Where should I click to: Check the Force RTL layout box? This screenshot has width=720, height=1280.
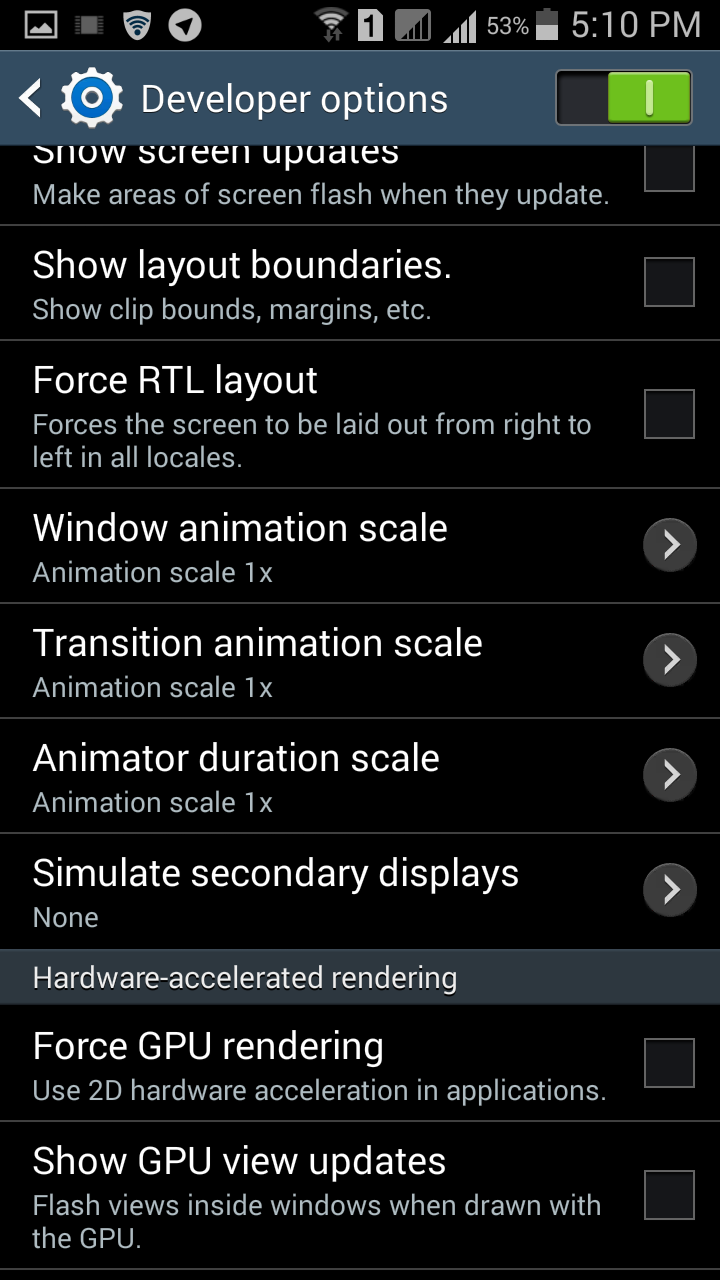click(669, 414)
